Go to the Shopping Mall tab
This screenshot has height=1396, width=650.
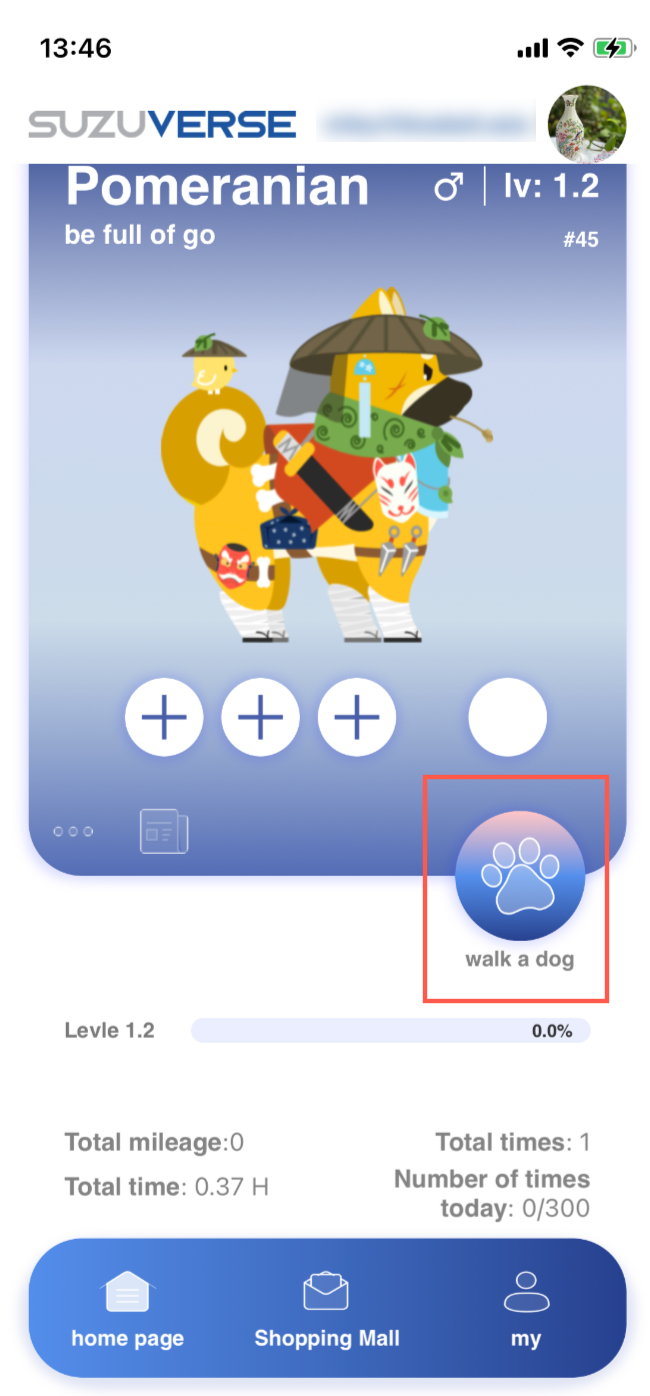click(327, 1309)
